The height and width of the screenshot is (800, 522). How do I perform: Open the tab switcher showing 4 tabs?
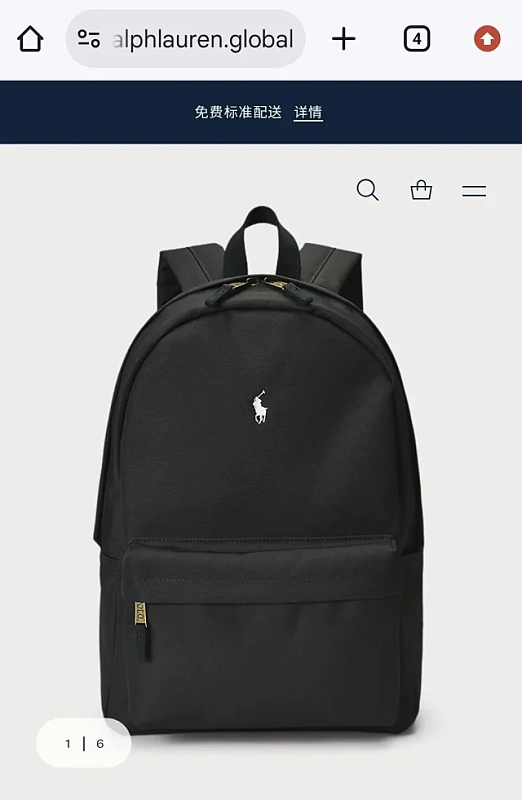pos(417,39)
